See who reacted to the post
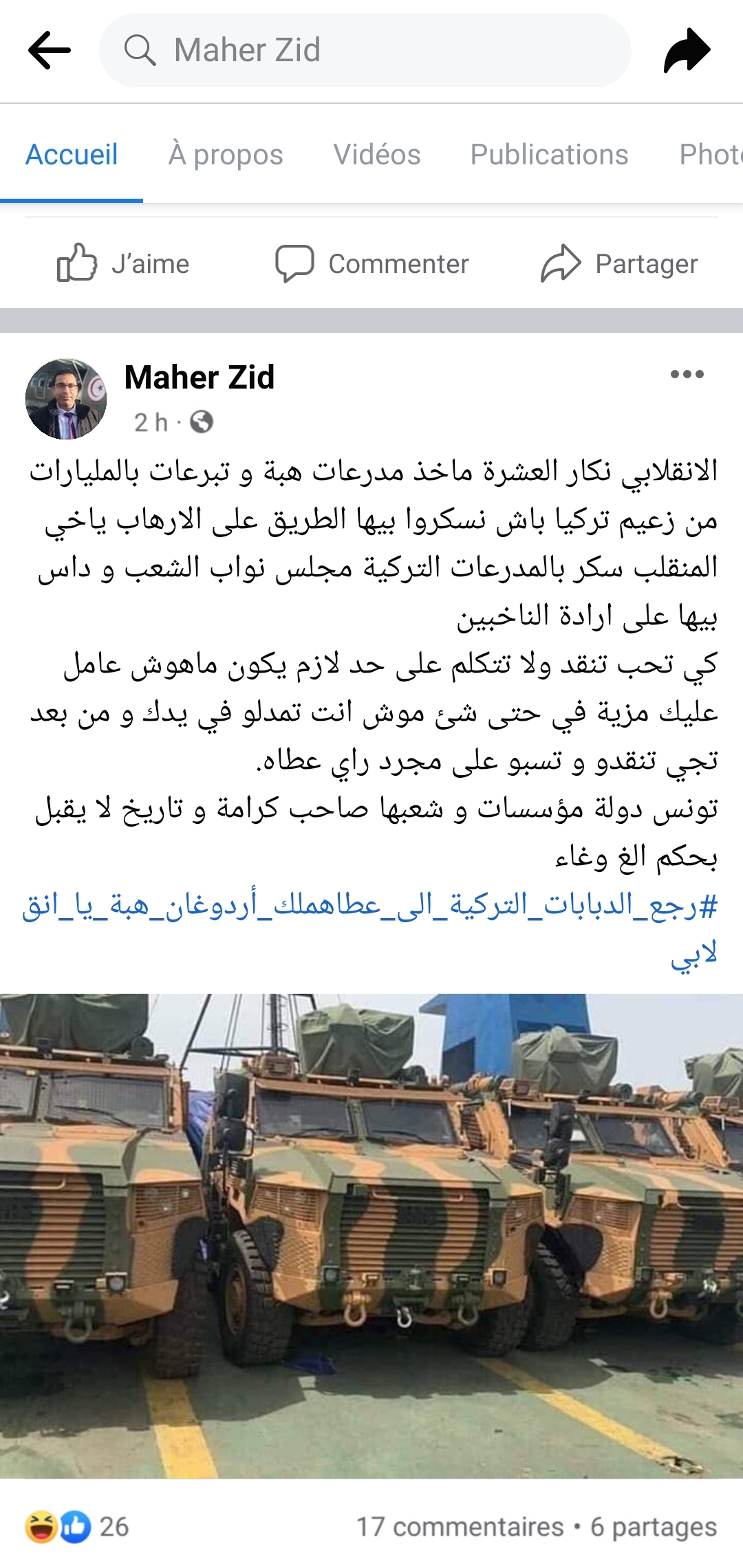This screenshot has width=743, height=1568. (76, 1527)
